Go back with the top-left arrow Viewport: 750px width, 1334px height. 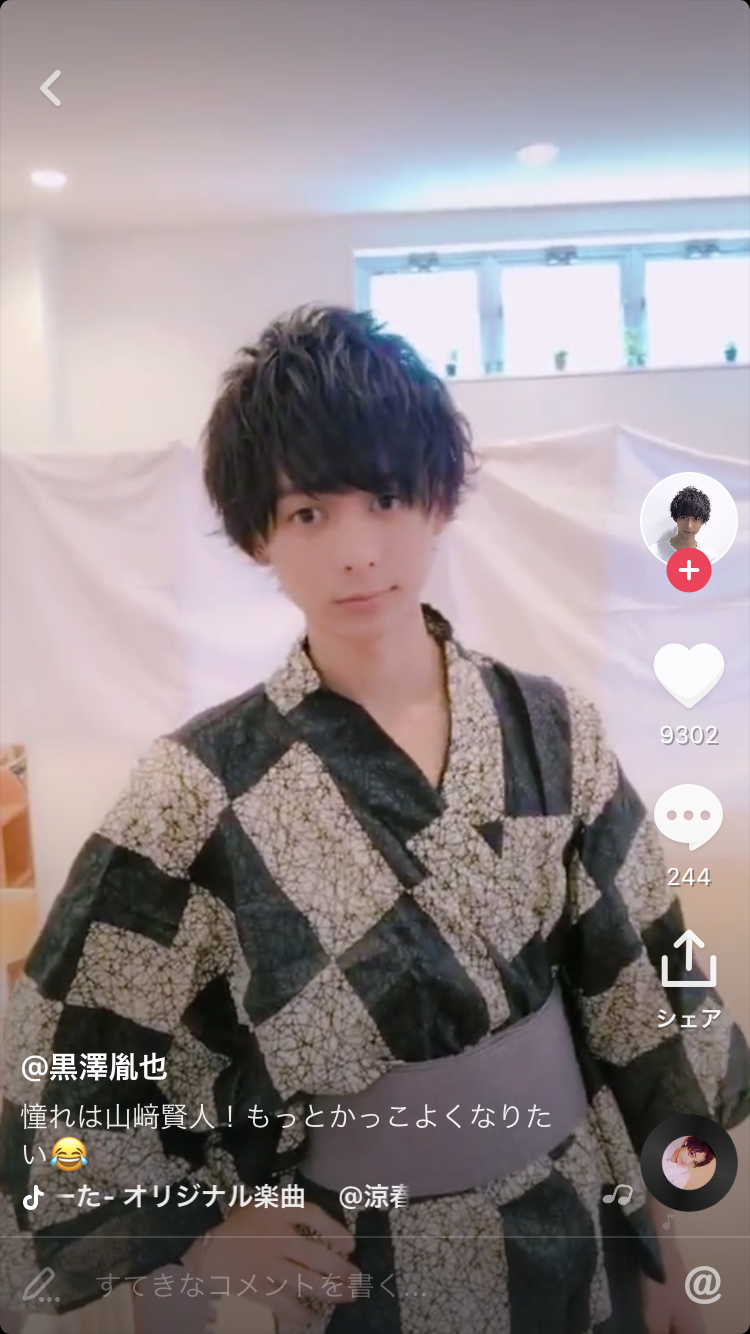click(51, 88)
